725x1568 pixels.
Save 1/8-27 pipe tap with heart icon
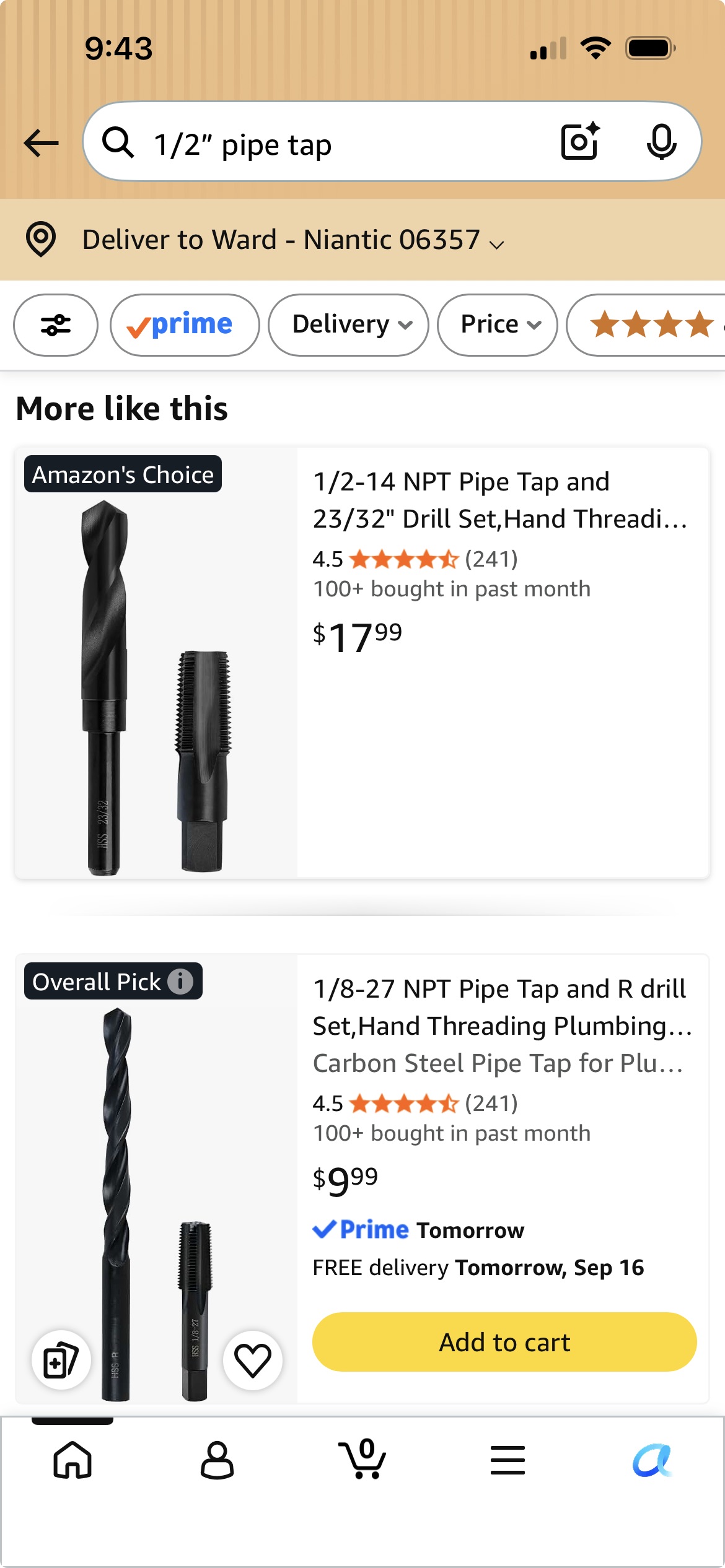click(x=253, y=1360)
